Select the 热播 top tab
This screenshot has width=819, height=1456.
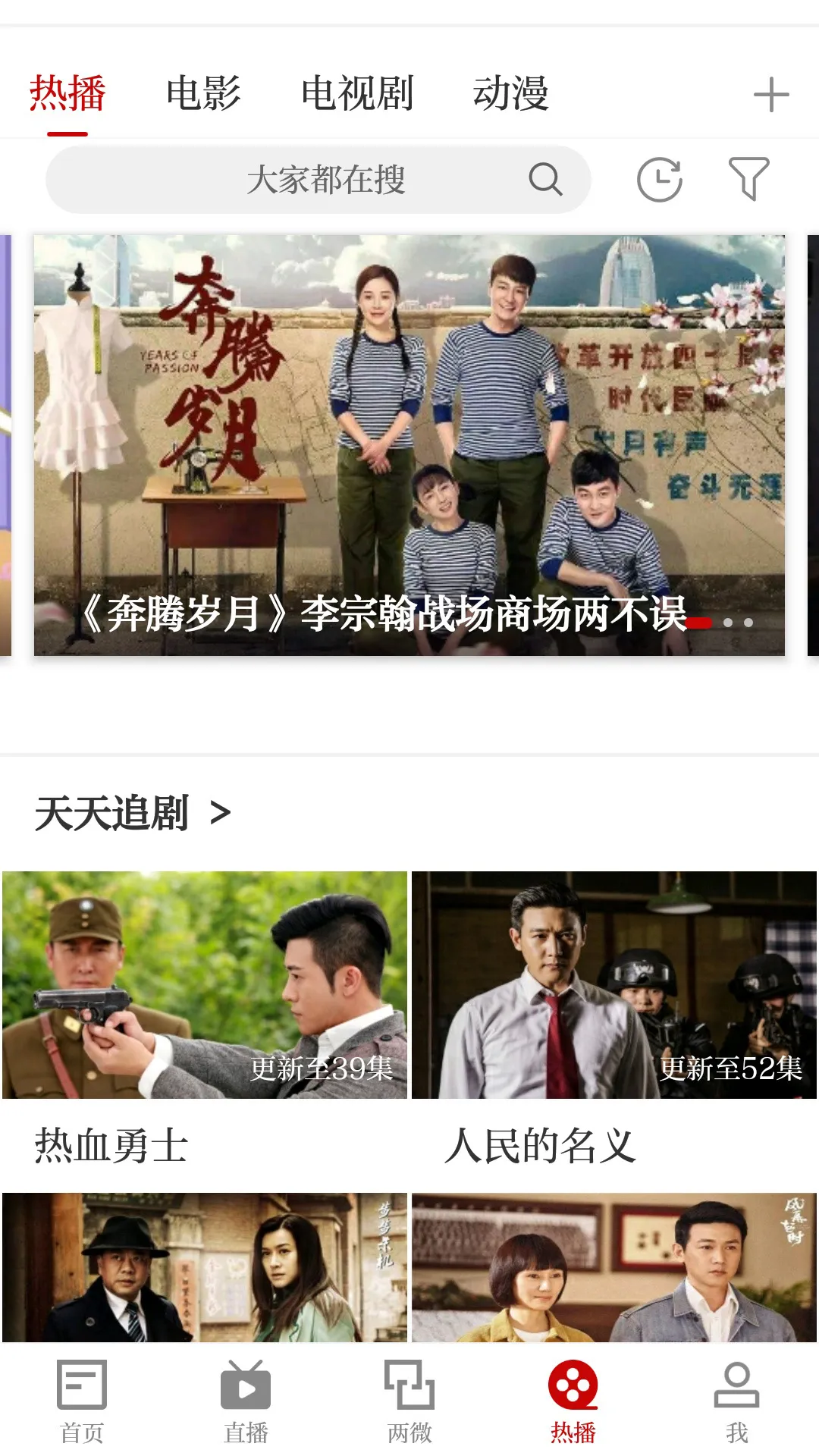click(67, 93)
